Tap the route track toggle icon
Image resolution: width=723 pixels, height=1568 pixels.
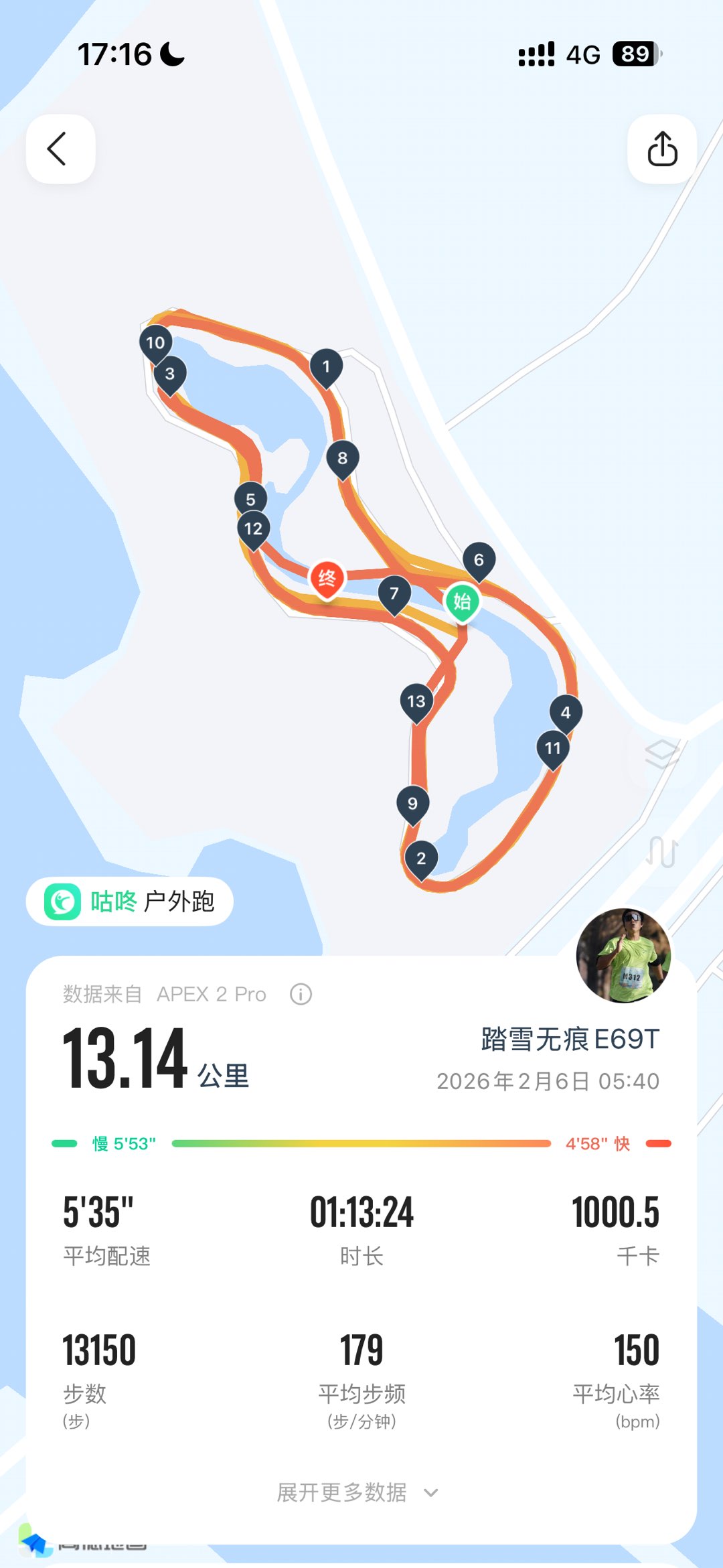[661, 852]
